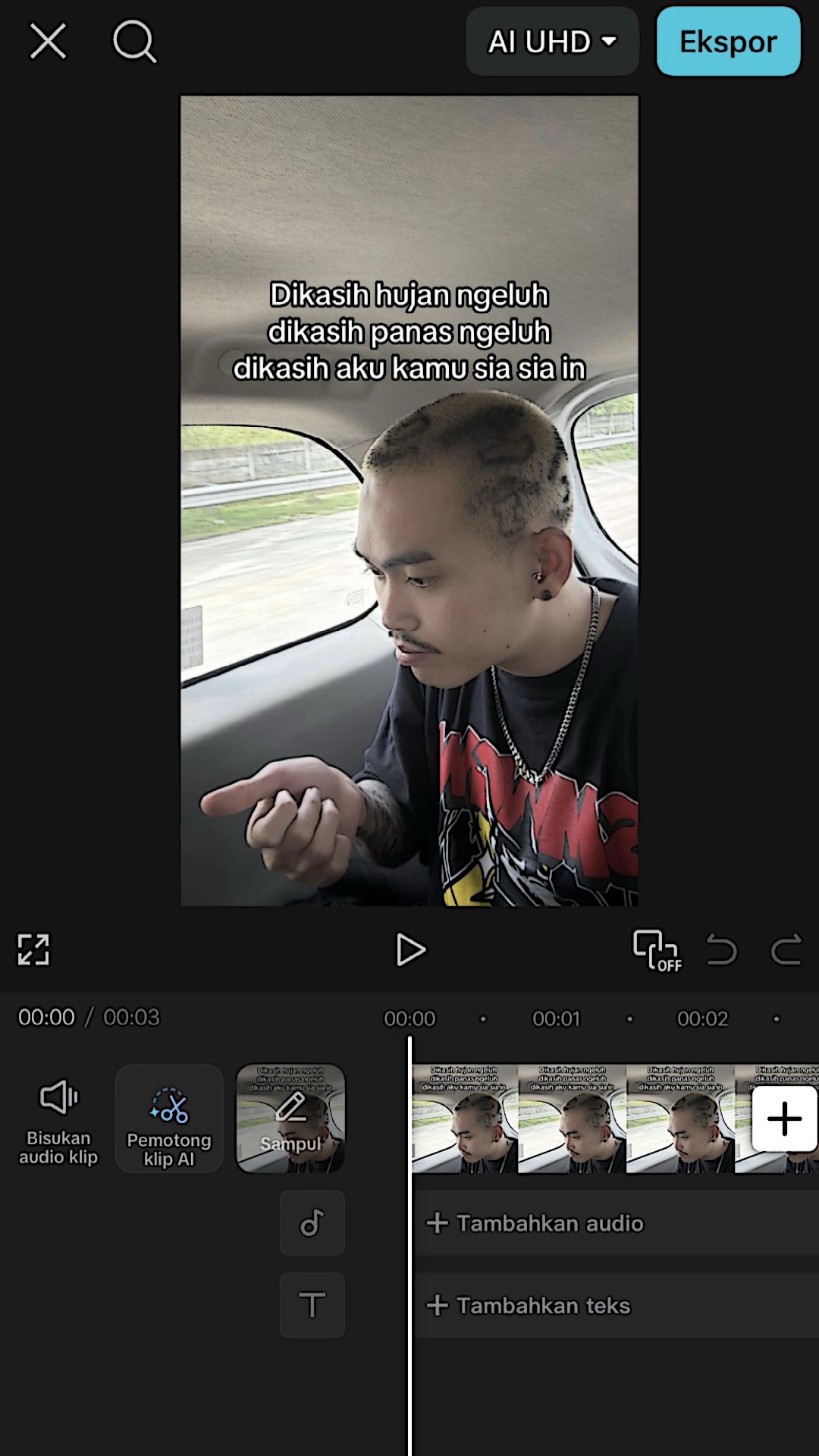Tap Tambahkan audio track
This screenshot has height=1456, width=819.
point(616,1223)
